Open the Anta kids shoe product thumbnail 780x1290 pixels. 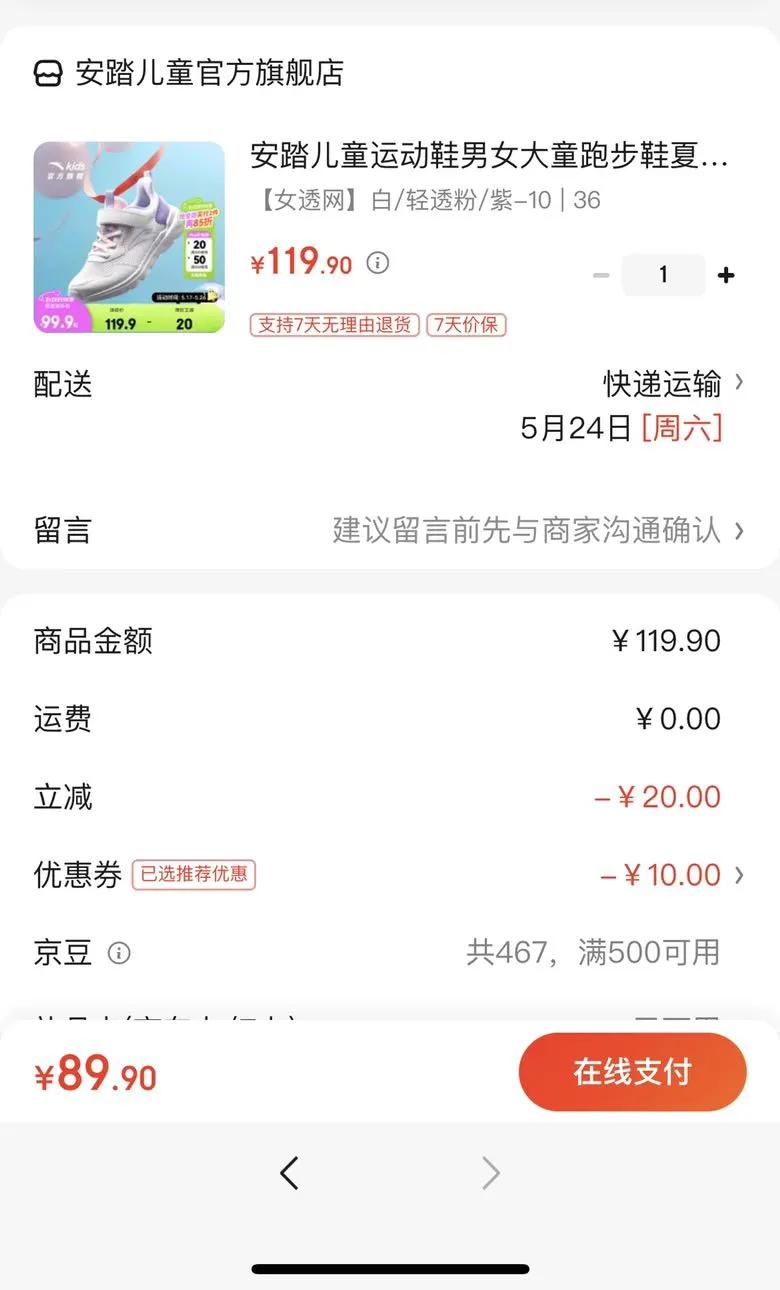pos(129,237)
